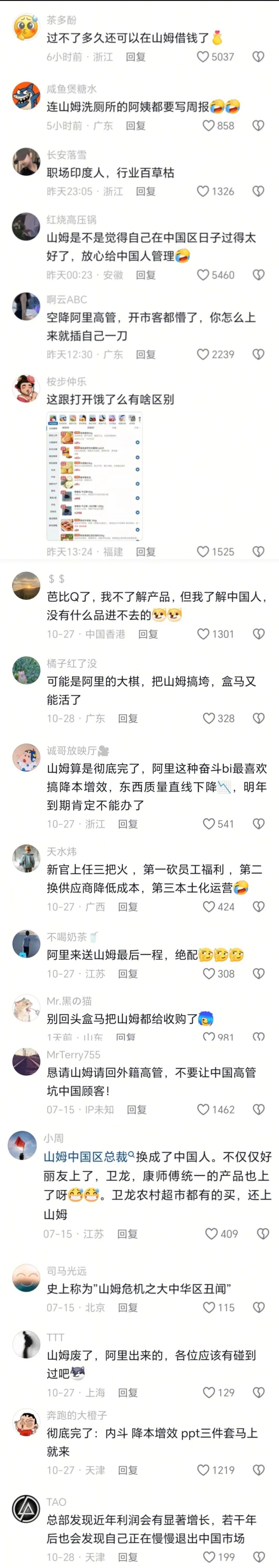The width and height of the screenshot is (279, 1568).
Task: Reply to 小周's comment
Action: [127, 1234]
